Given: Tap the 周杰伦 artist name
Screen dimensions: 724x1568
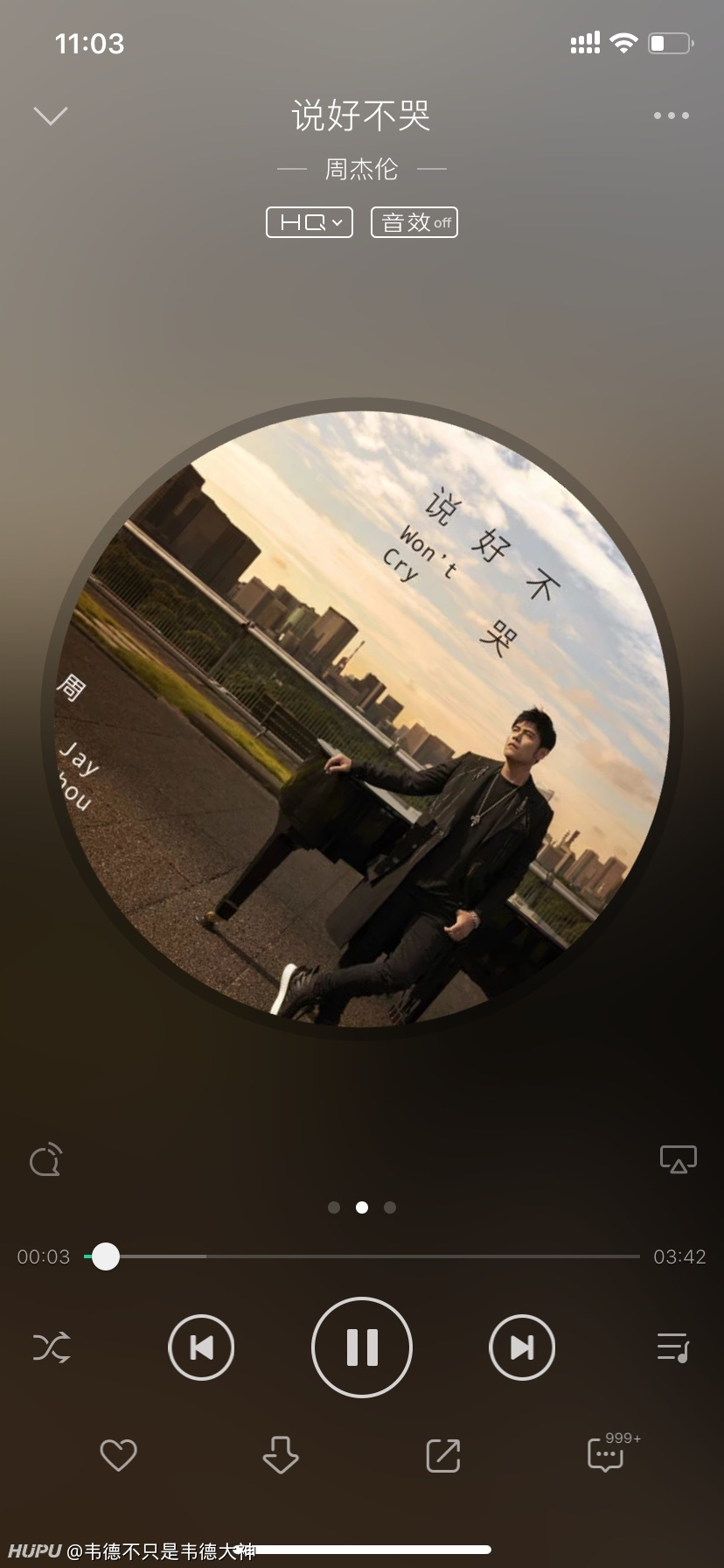Looking at the screenshot, I should pyautogui.click(x=361, y=169).
